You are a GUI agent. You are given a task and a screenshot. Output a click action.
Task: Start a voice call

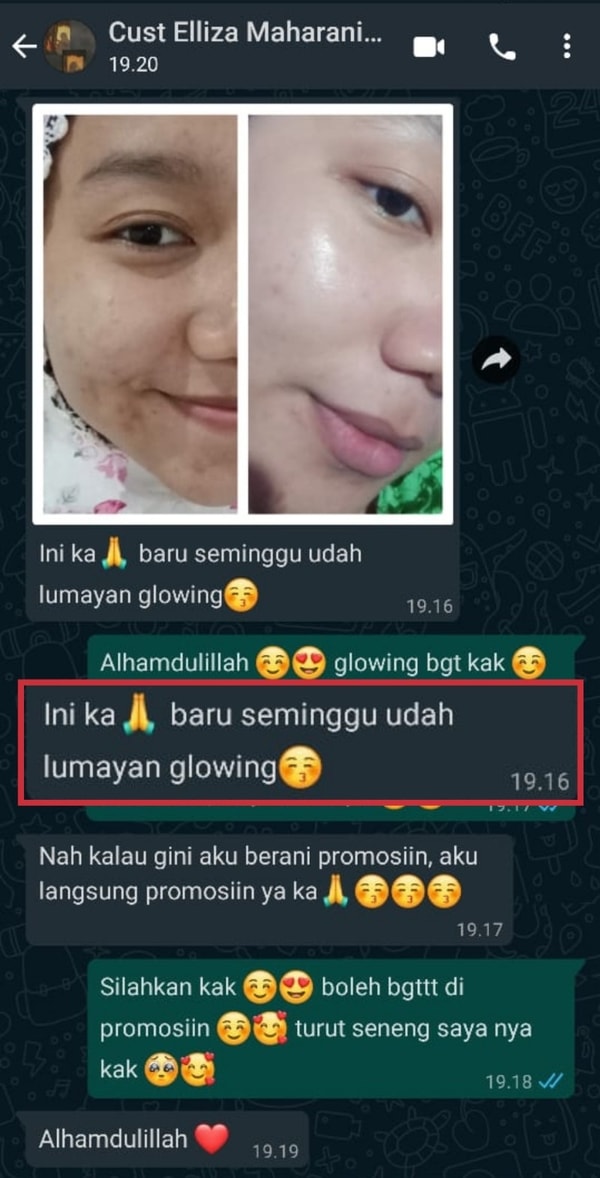click(499, 46)
